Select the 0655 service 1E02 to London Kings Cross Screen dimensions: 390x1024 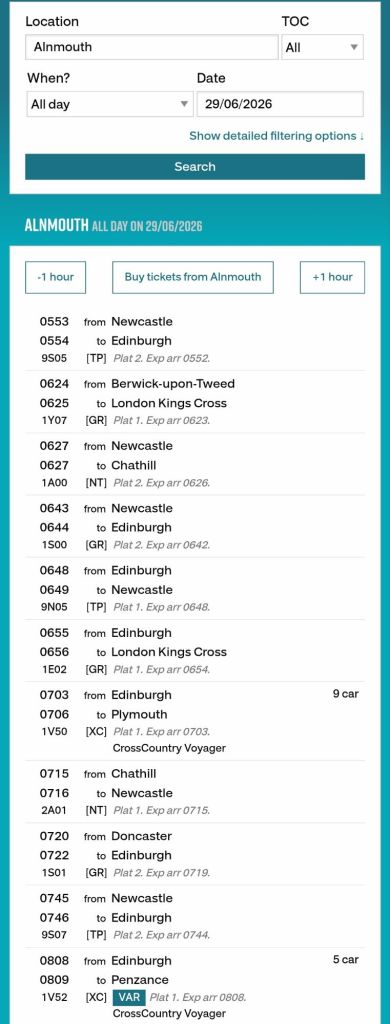point(195,650)
